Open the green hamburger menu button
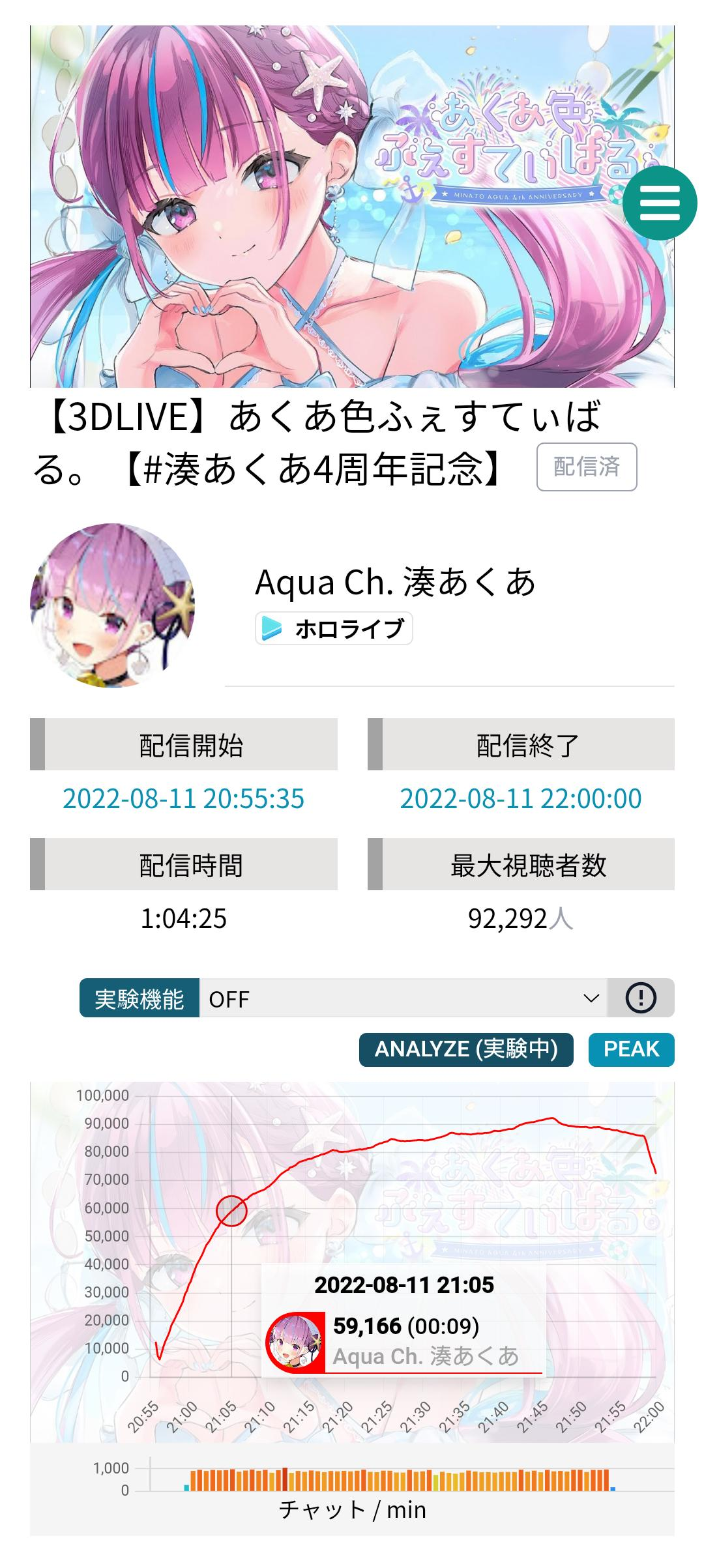The height and width of the screenshot is (1568, 704). [x=659, y=203]
